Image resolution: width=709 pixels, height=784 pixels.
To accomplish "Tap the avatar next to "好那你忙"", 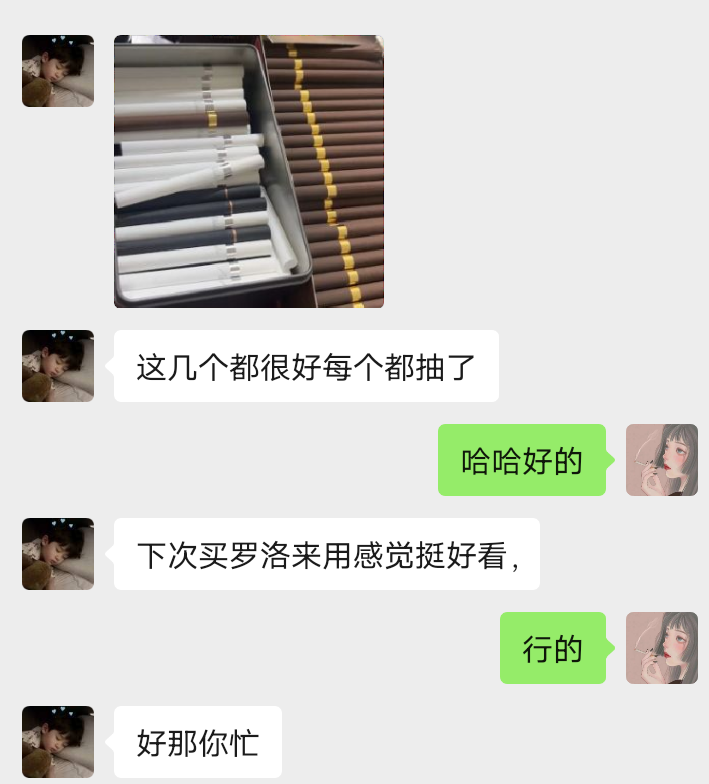I will point(58,742).
